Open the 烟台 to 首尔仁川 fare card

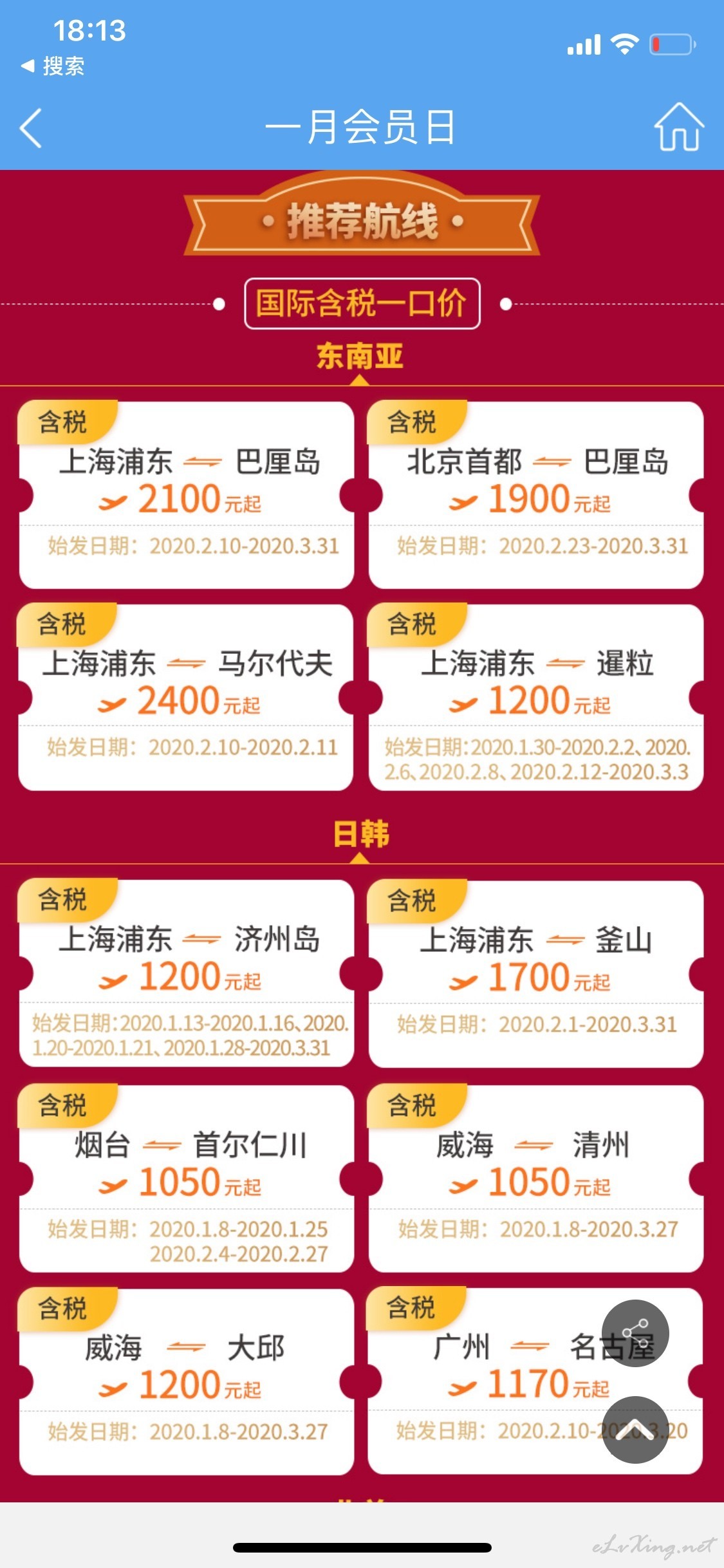point(186,1178)
